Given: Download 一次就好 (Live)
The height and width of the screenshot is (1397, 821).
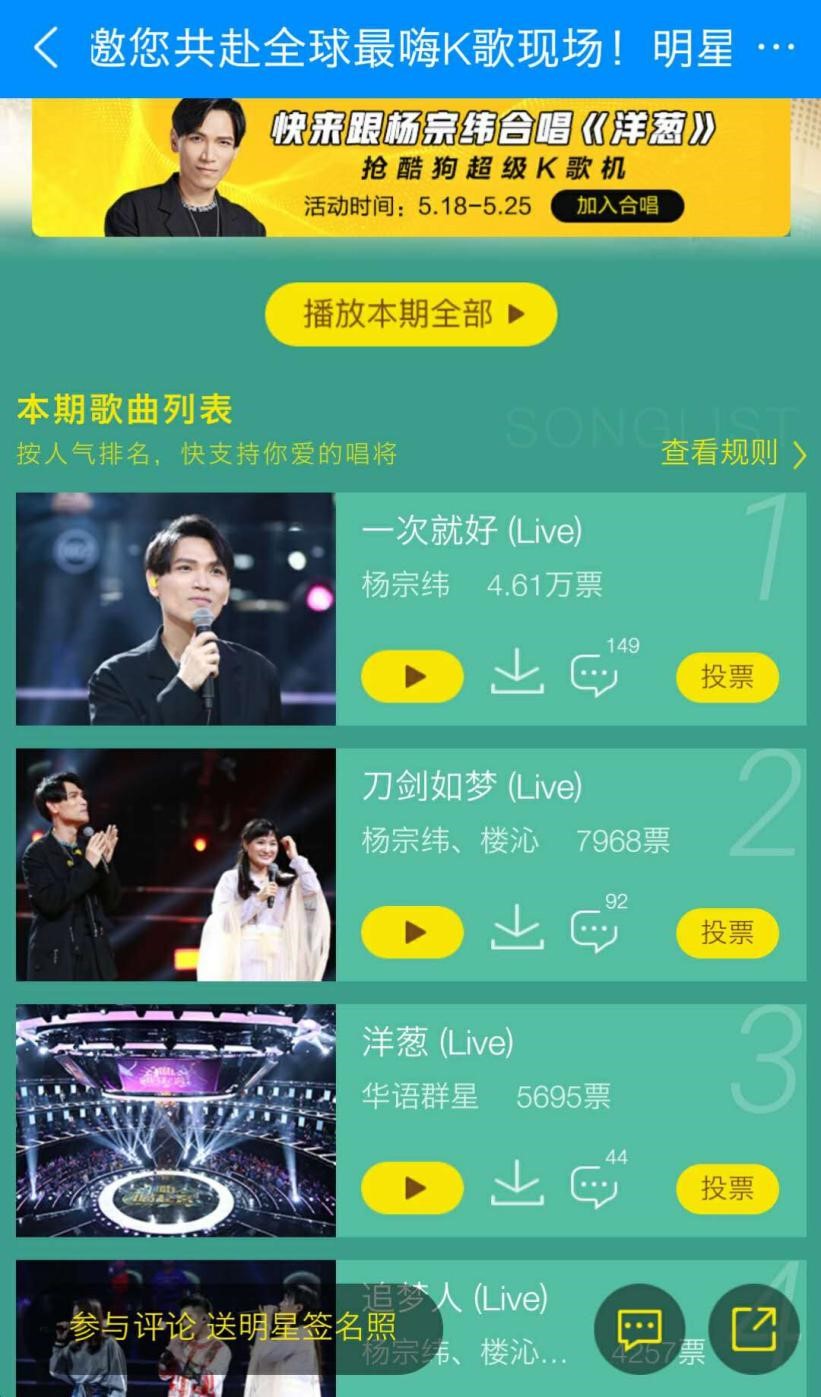Looking at the screenshot, I should (518, 676).
